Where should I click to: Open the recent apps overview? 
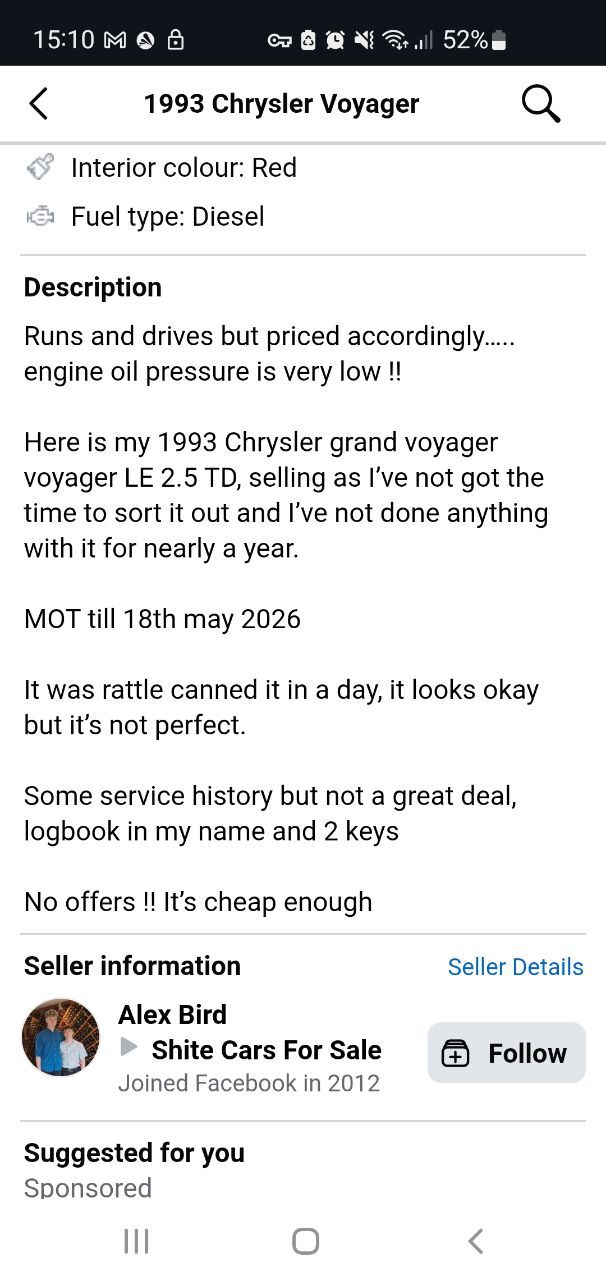[x=136, y=1241]
